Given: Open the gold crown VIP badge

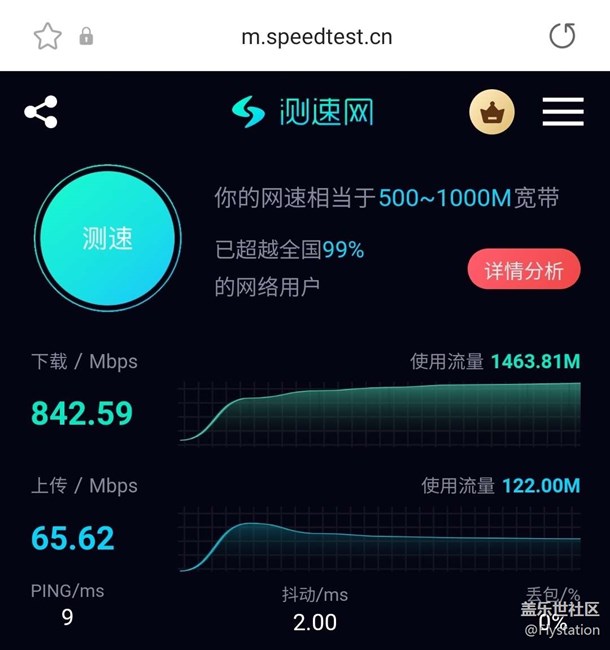Looking at the screenshot, I should tap(492, 112).
